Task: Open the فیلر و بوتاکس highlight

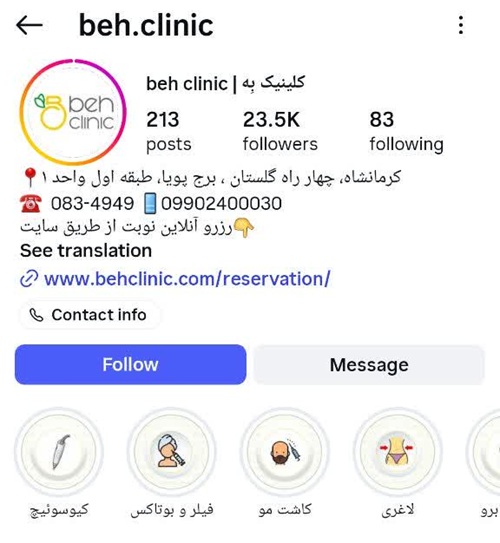Action: coord(172,453)
